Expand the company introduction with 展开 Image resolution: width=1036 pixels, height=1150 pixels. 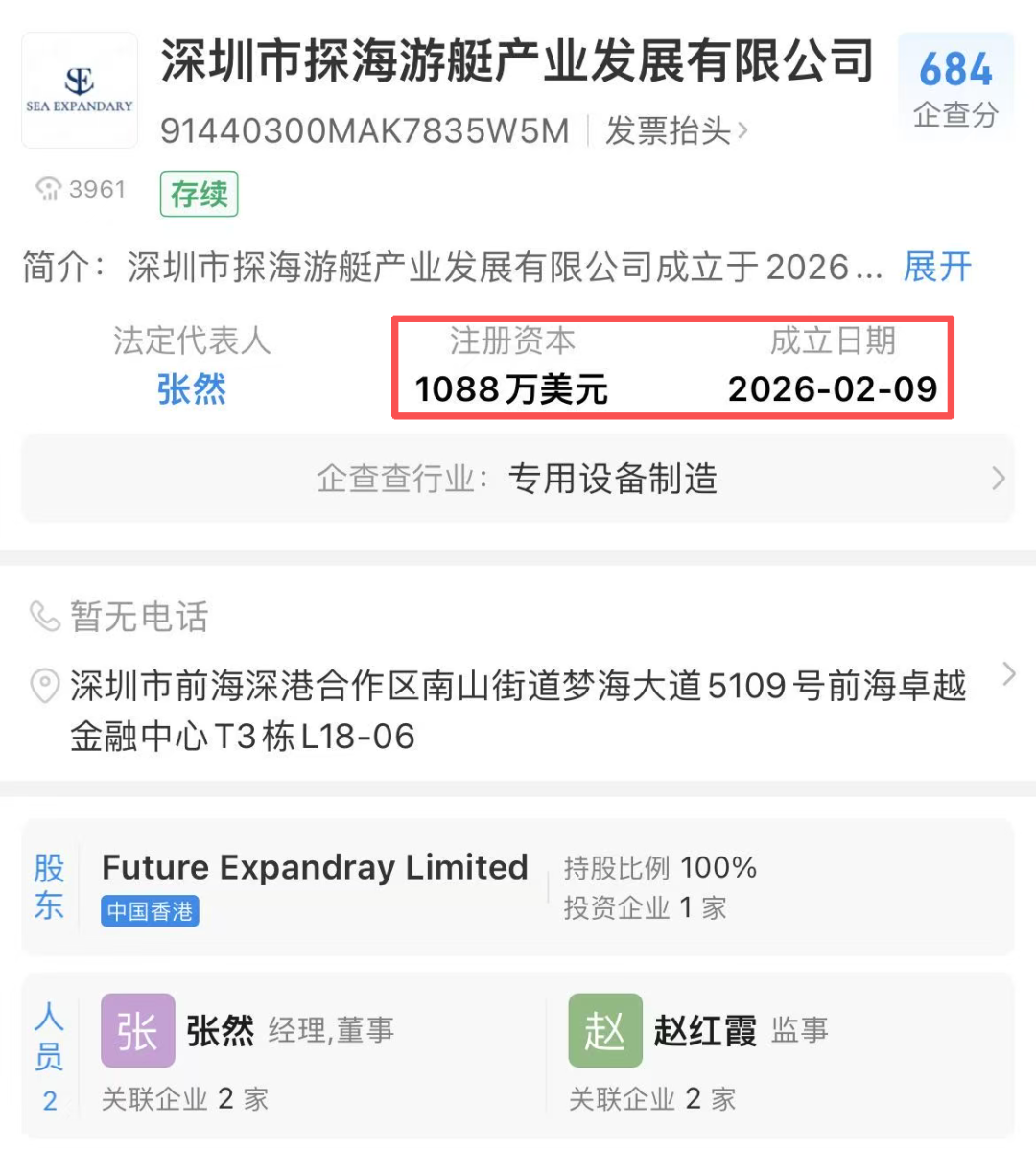coord(936,270)
